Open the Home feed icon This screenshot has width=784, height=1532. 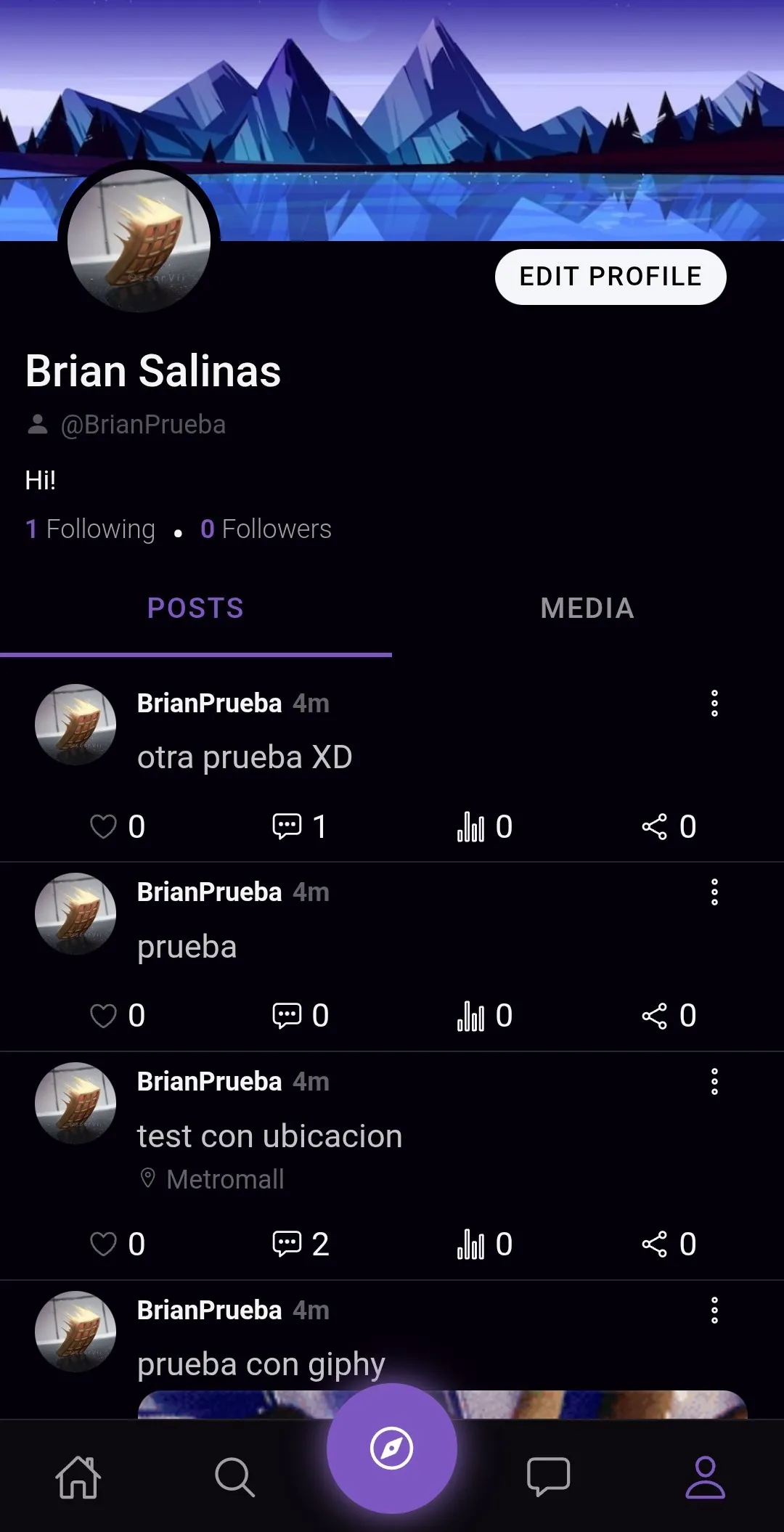[x=78, y=1478]
